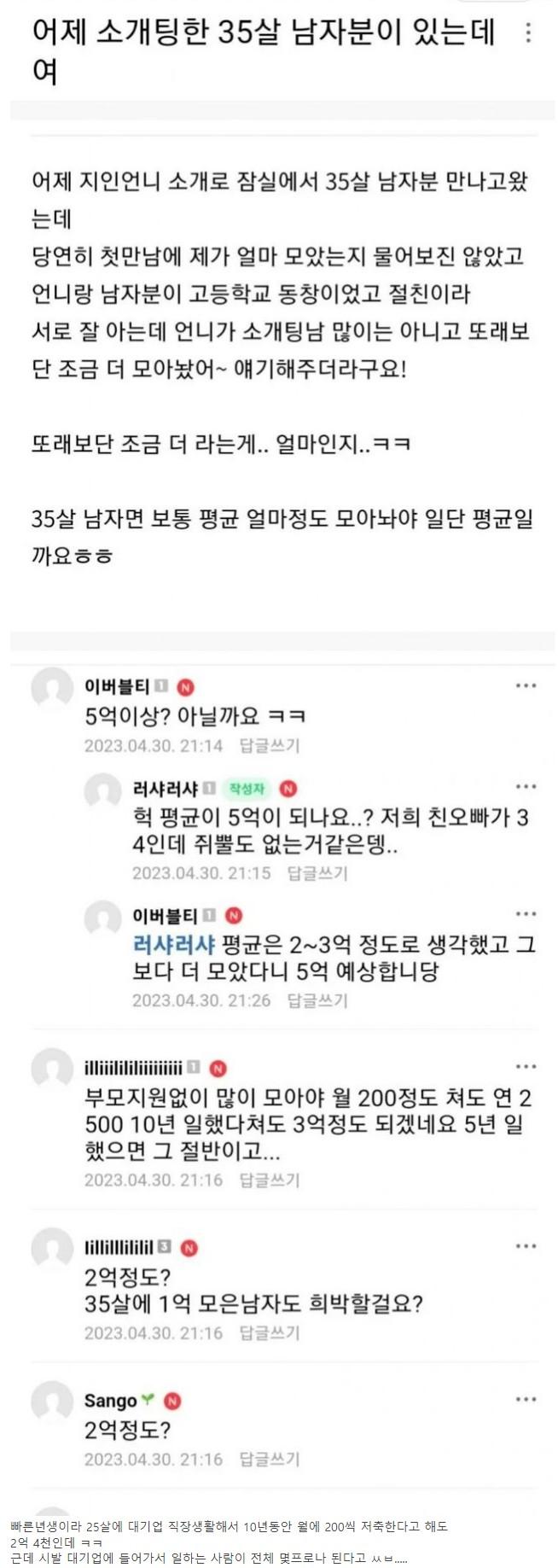Open more options on 러샤러샤's reply

tap(526, 787)
